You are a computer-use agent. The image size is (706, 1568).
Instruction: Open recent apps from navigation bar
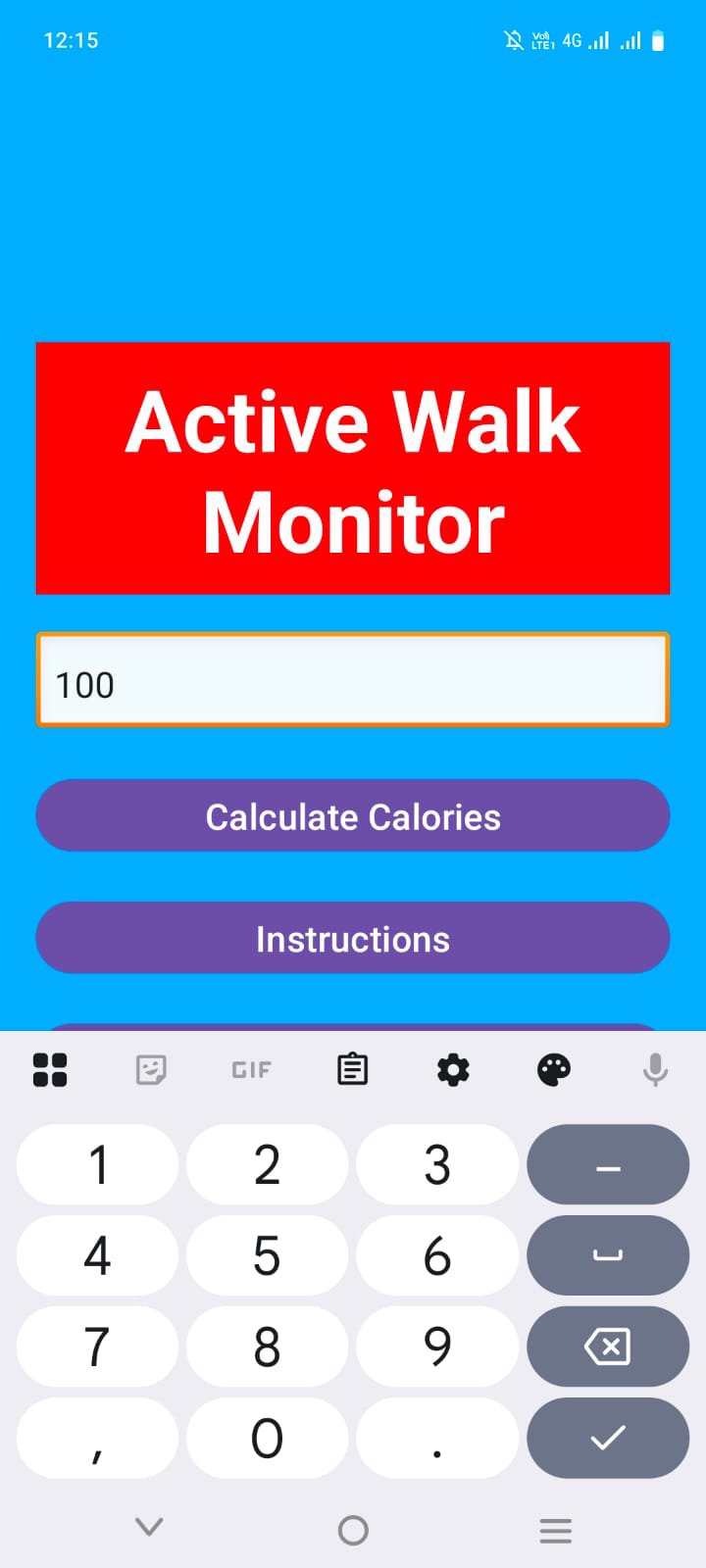coord(555,1529)
